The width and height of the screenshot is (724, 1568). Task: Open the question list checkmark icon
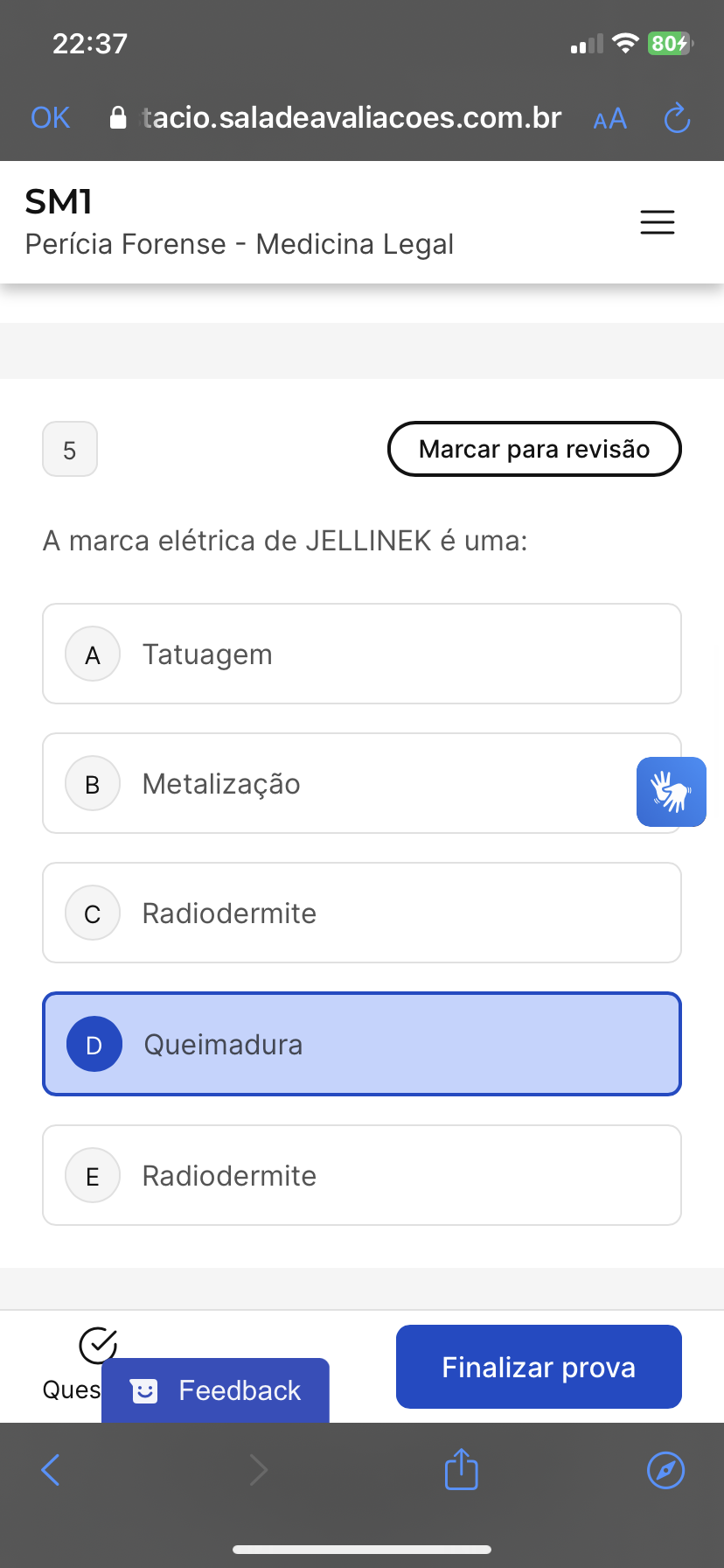[x=97, y=1346]
